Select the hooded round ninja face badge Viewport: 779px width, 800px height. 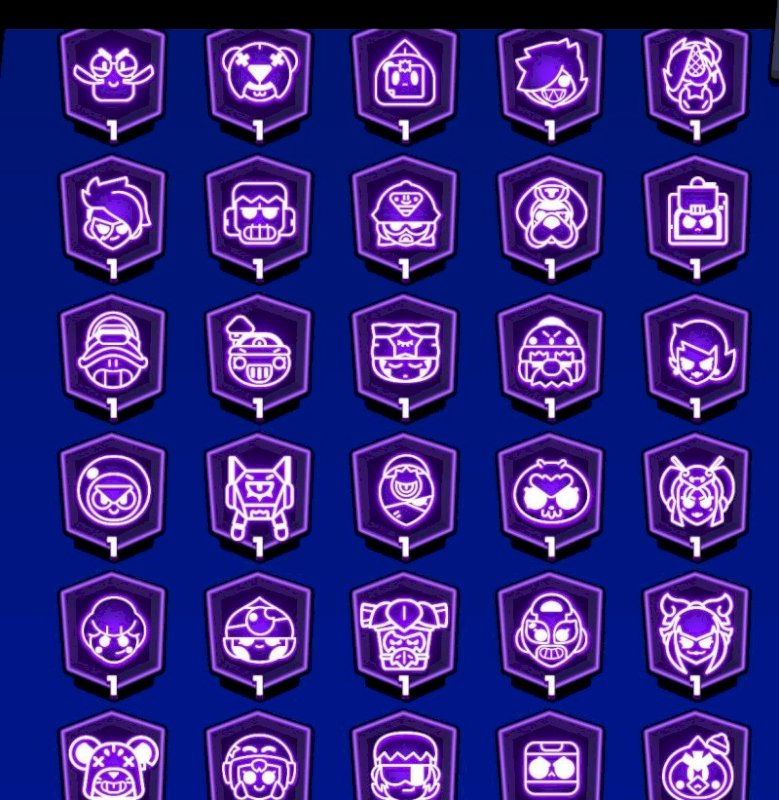(x=112, y=490)
